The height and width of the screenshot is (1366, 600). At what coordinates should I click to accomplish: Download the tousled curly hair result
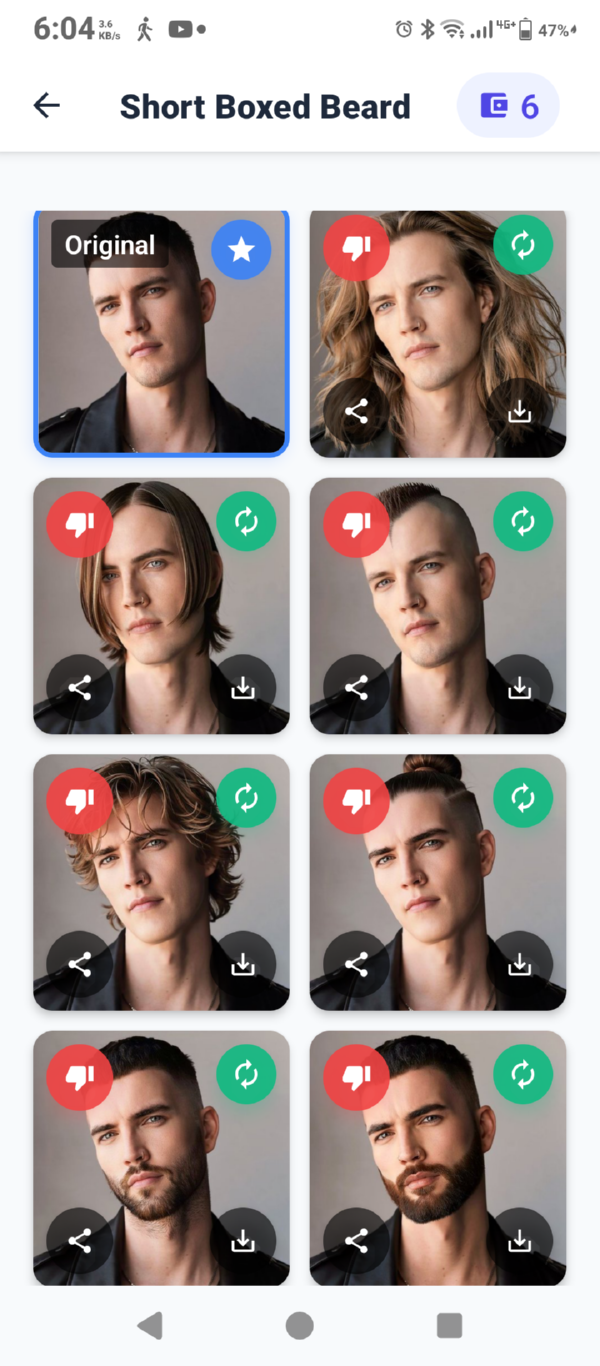[243, 964]
